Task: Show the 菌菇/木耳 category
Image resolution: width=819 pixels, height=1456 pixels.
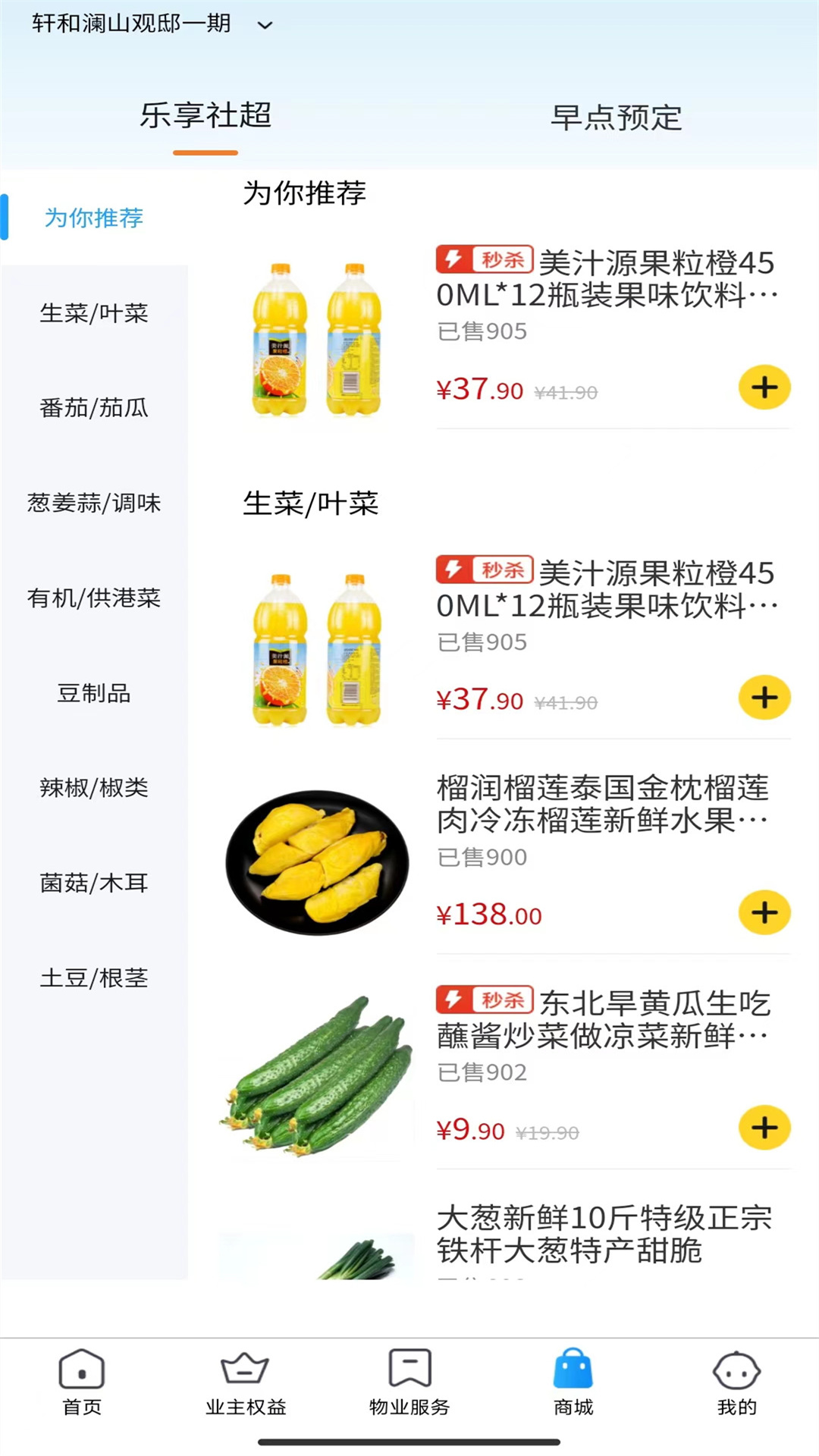Action: click(x=94, y=883)
